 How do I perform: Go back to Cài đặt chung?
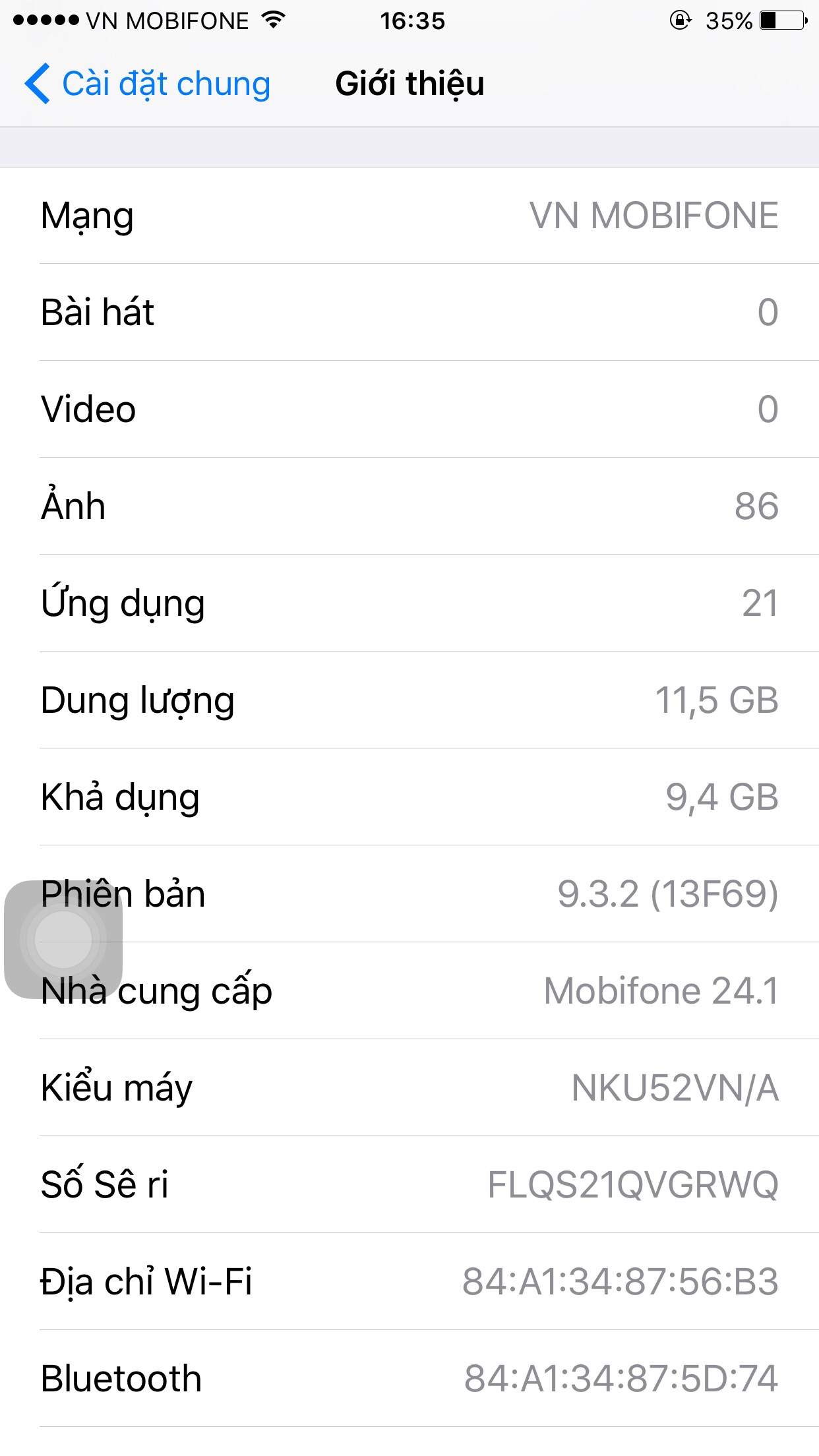click(x=148, y=84)
